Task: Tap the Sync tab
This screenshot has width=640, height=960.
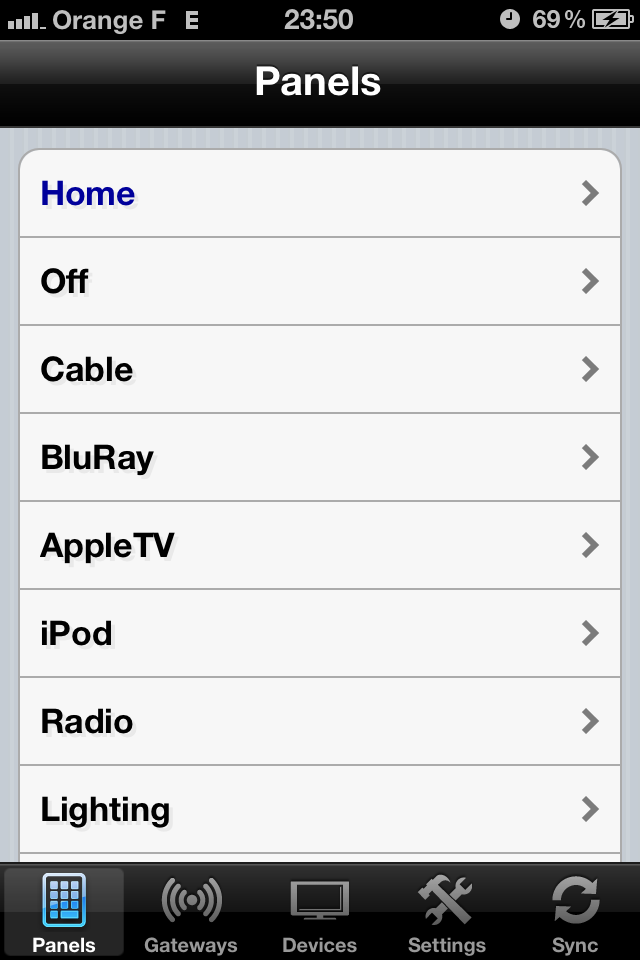Action: pyautogui.click(x=574, y=913)
